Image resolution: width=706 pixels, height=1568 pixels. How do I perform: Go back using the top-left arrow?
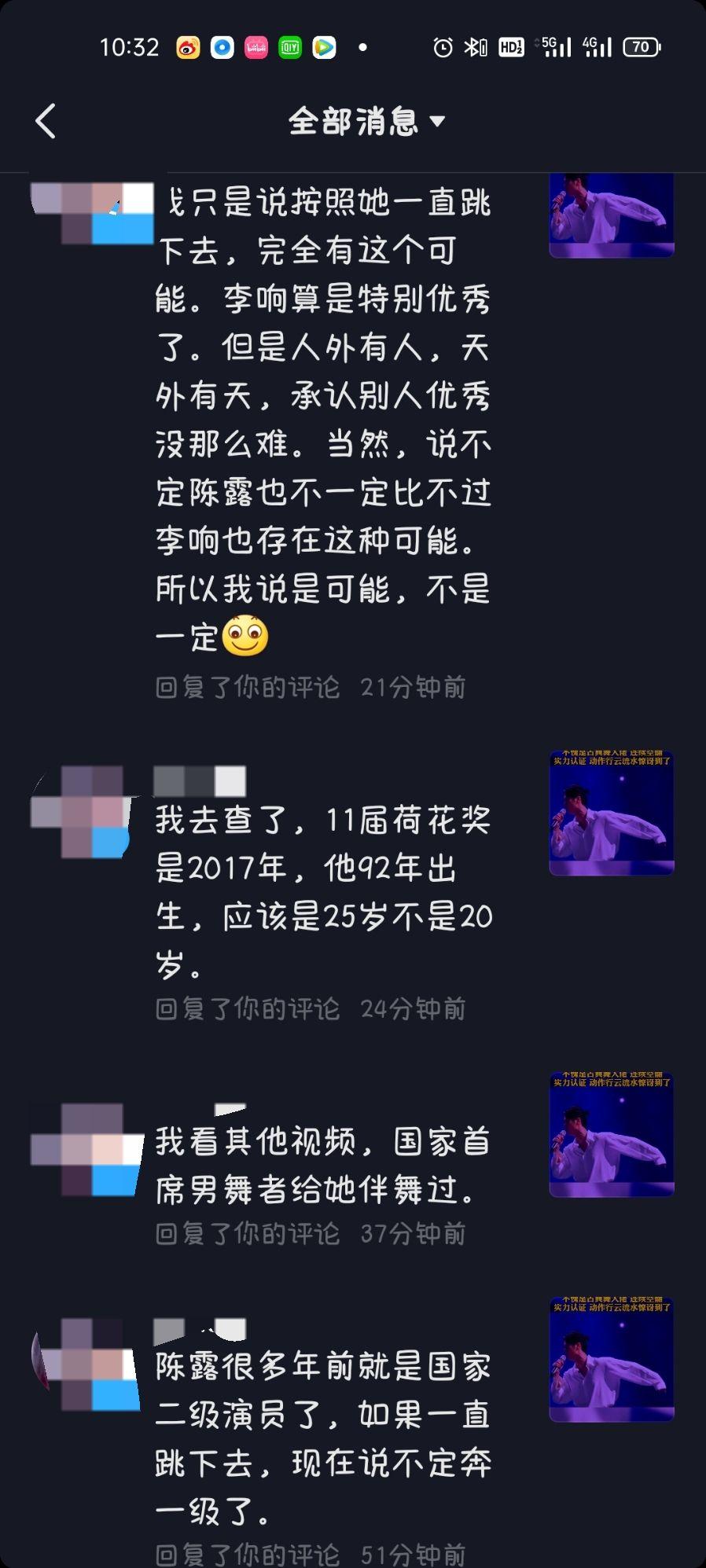coord(46,122)
